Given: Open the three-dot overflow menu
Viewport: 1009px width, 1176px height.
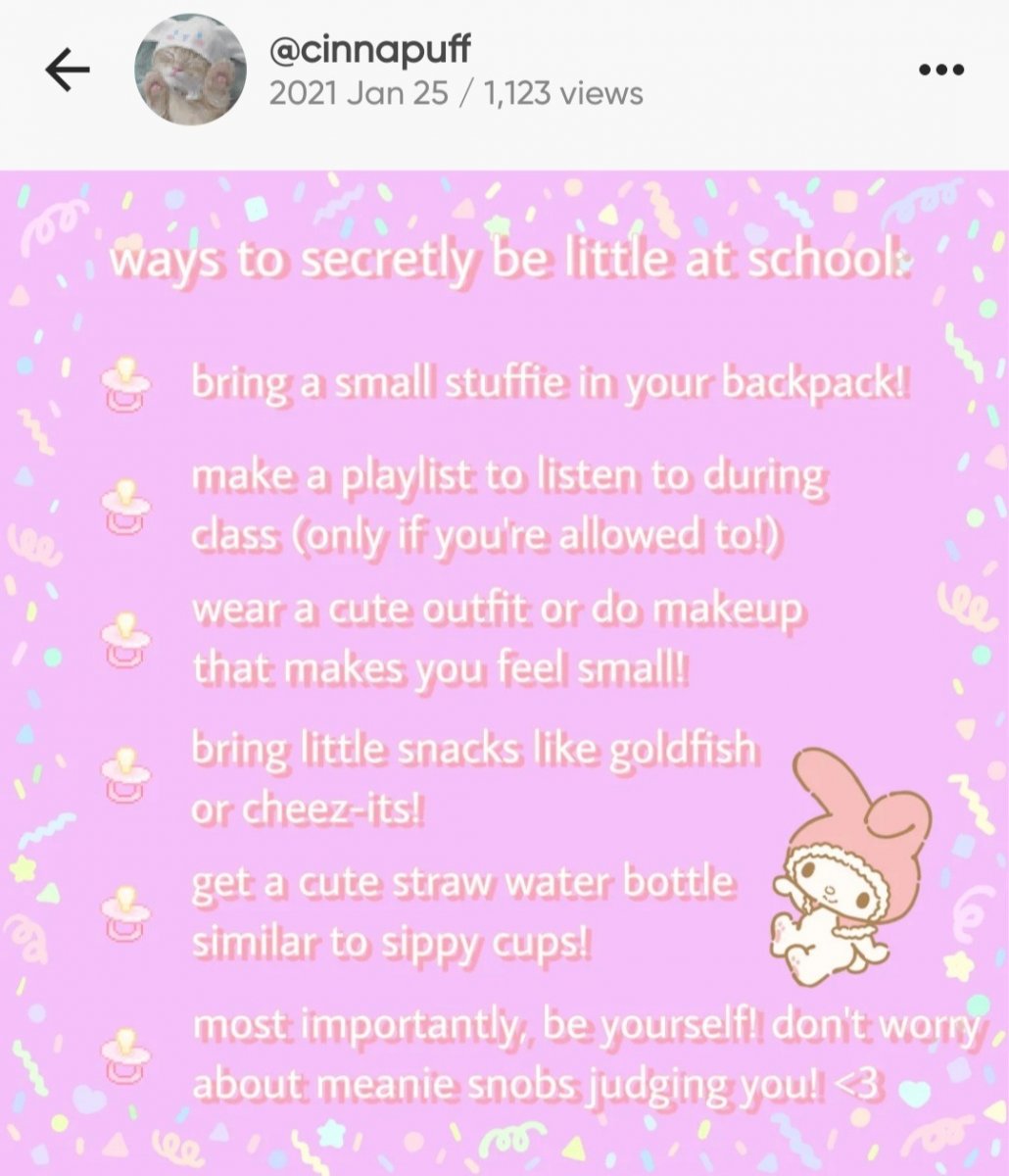Looking at the screenshot, I should [940, 71].
